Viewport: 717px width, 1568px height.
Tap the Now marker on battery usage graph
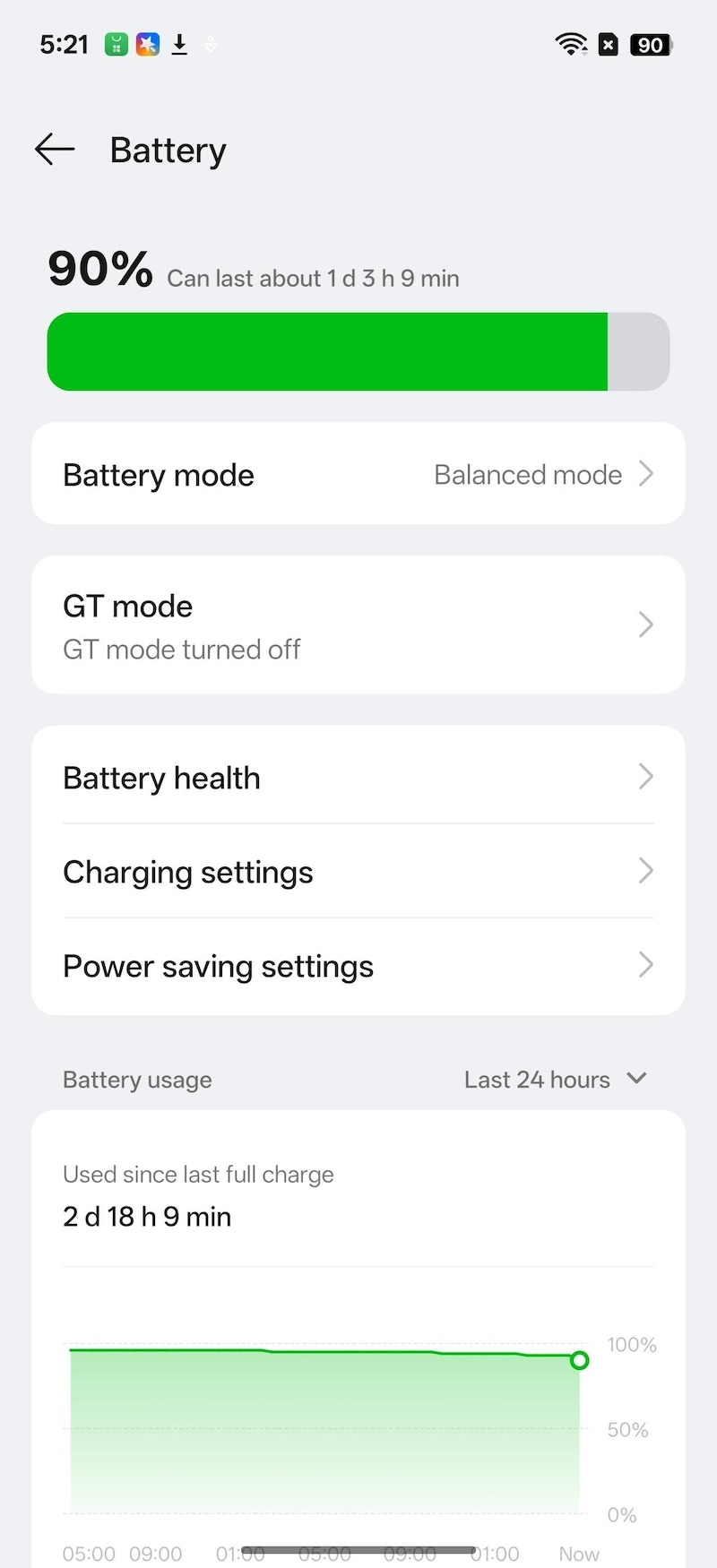[x=579, y=1554]
